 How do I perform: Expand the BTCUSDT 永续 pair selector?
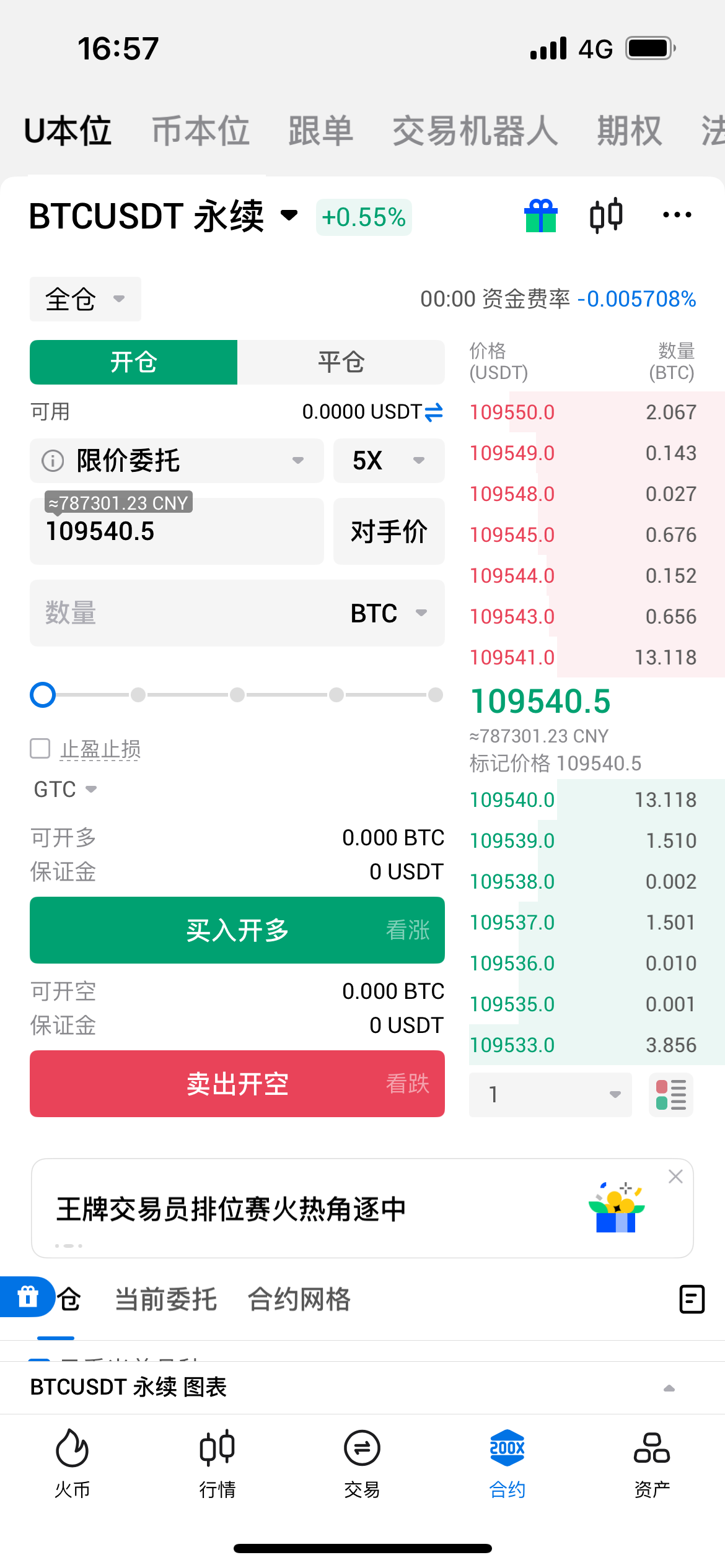164,216
